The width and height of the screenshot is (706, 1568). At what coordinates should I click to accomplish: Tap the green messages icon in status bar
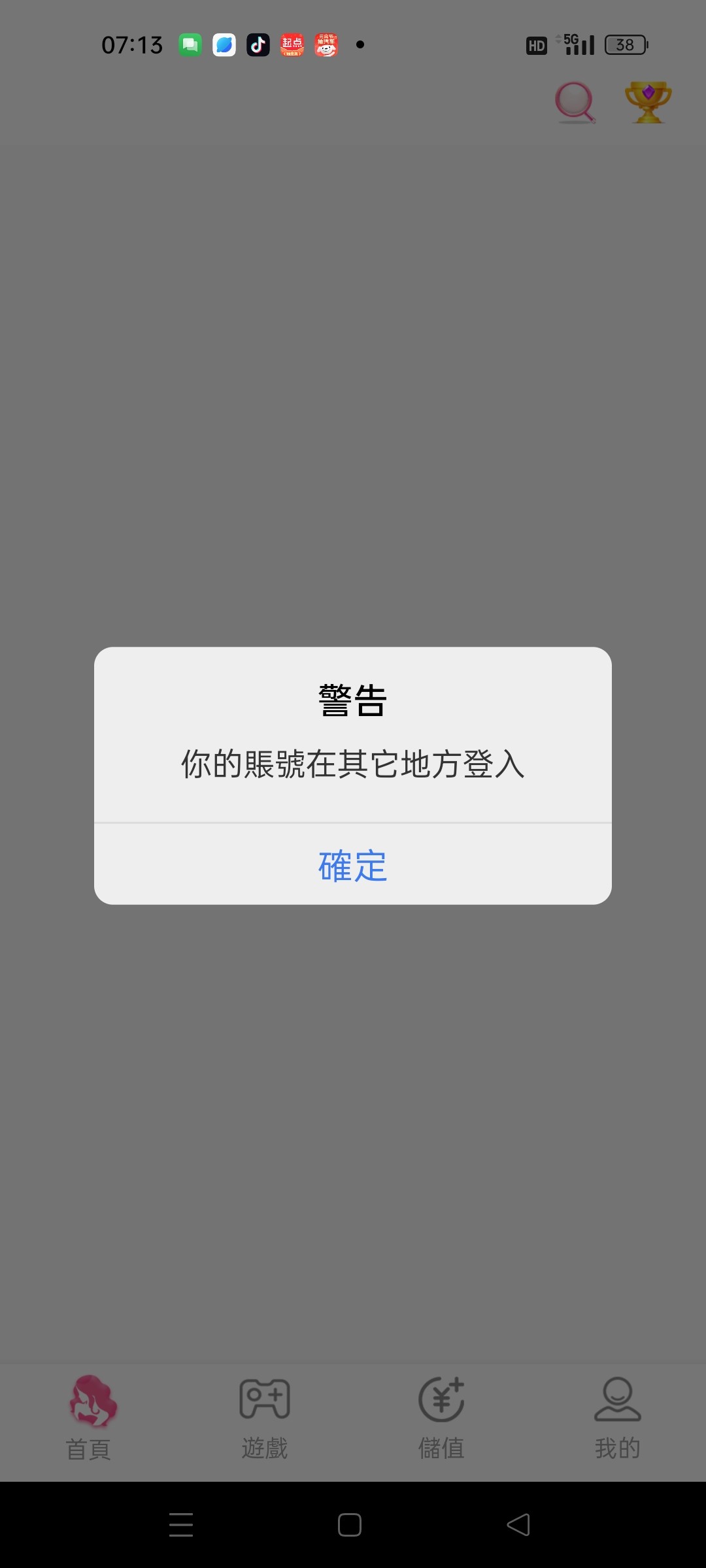190,44
